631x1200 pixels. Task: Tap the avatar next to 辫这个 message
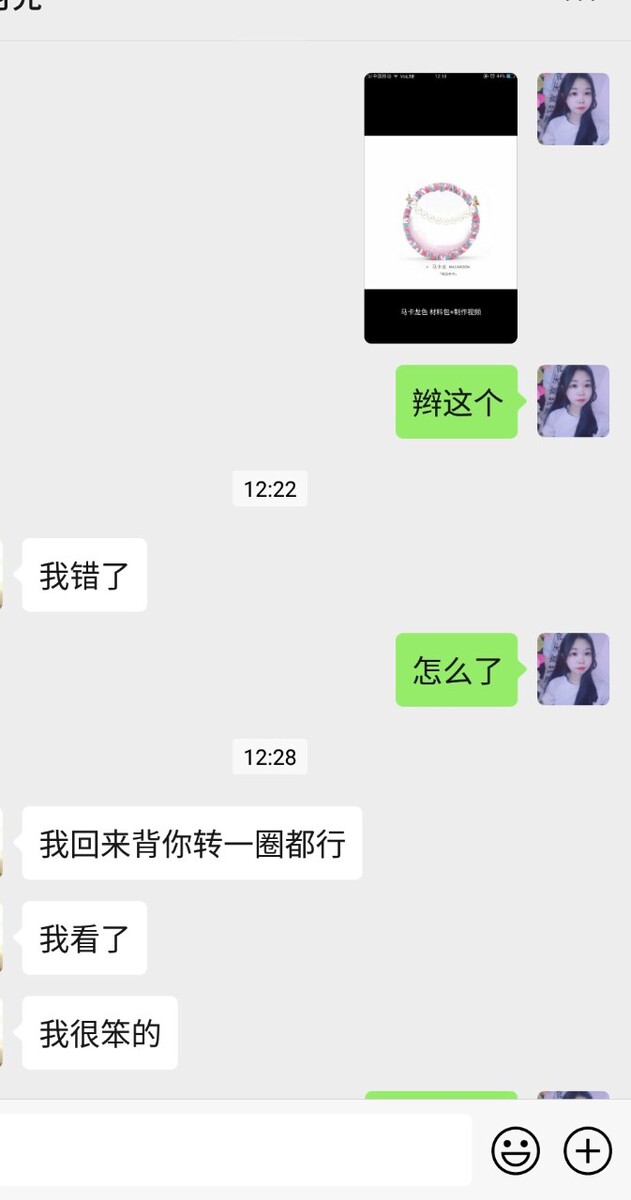click(x=573, y=401)
